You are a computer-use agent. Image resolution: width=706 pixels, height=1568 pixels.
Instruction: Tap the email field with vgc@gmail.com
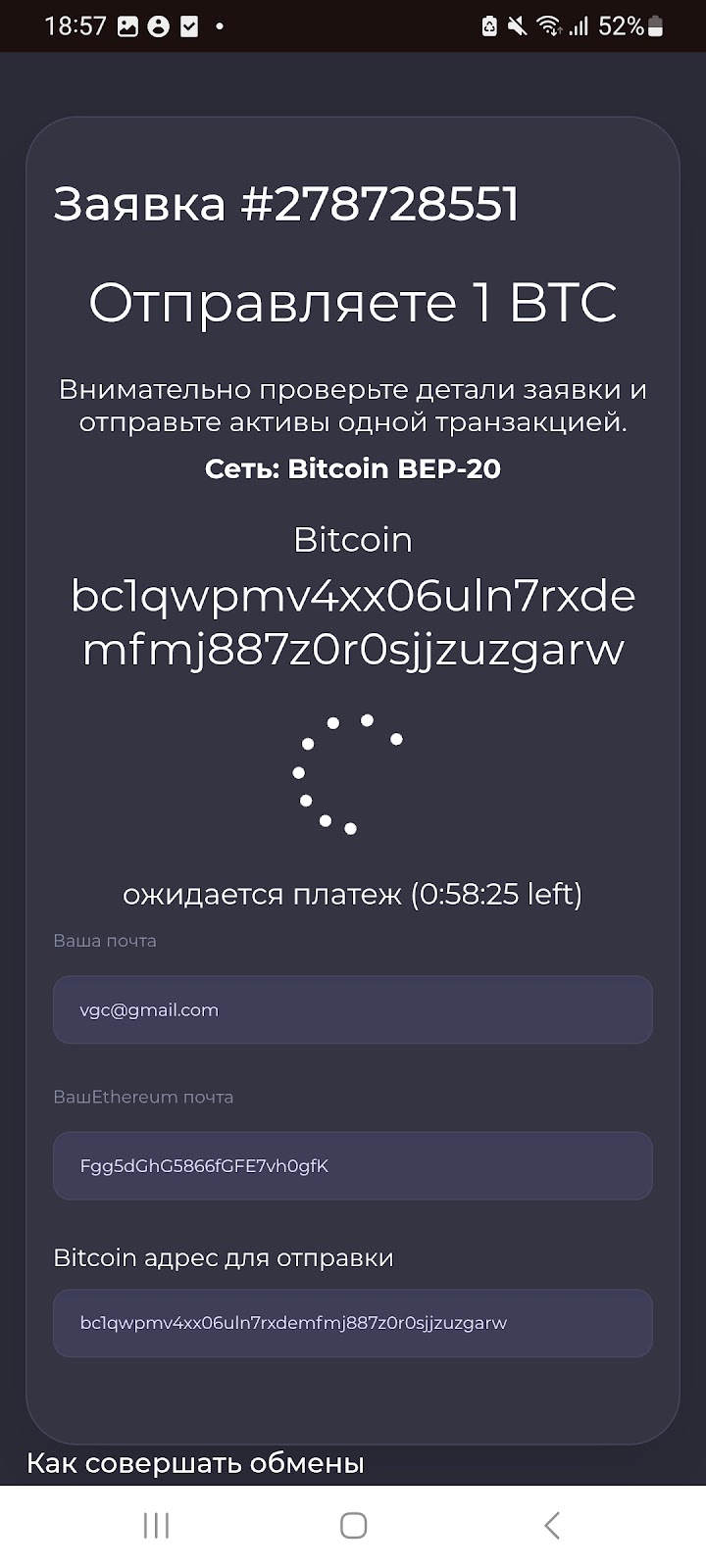tap(352, 1009)
